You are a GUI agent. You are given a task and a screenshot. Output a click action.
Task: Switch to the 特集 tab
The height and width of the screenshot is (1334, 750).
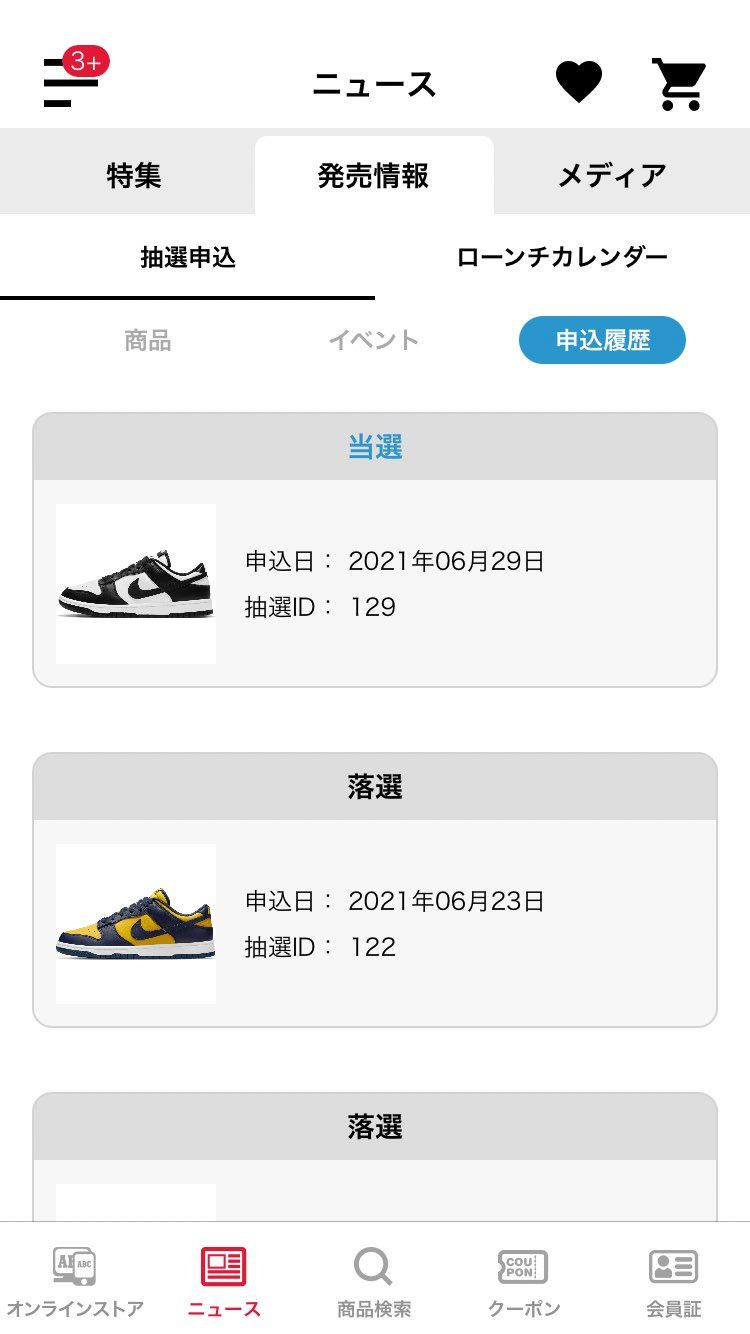coord(133,172)
